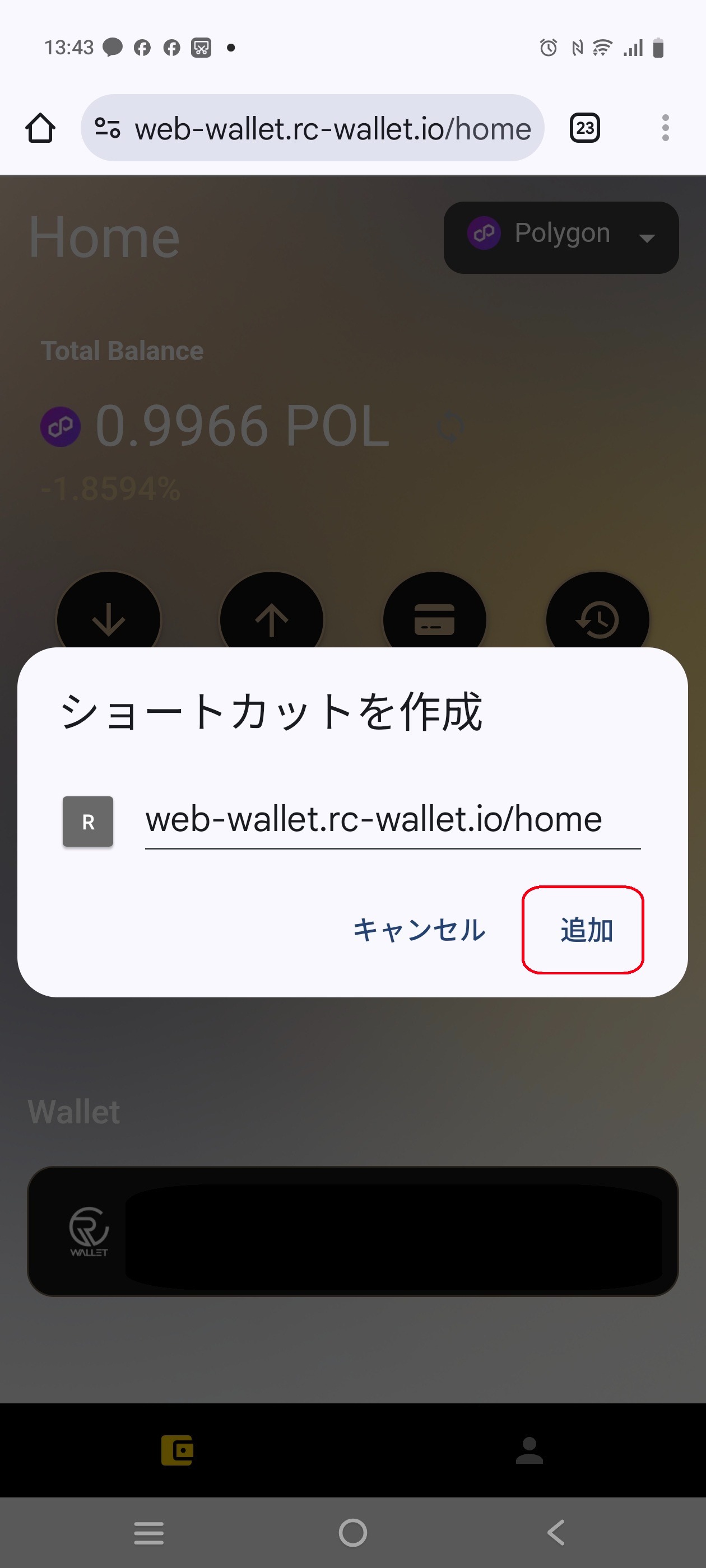Tap 追加 to add the shortcut
The image size is (706, 1568).
coord(586,930)
